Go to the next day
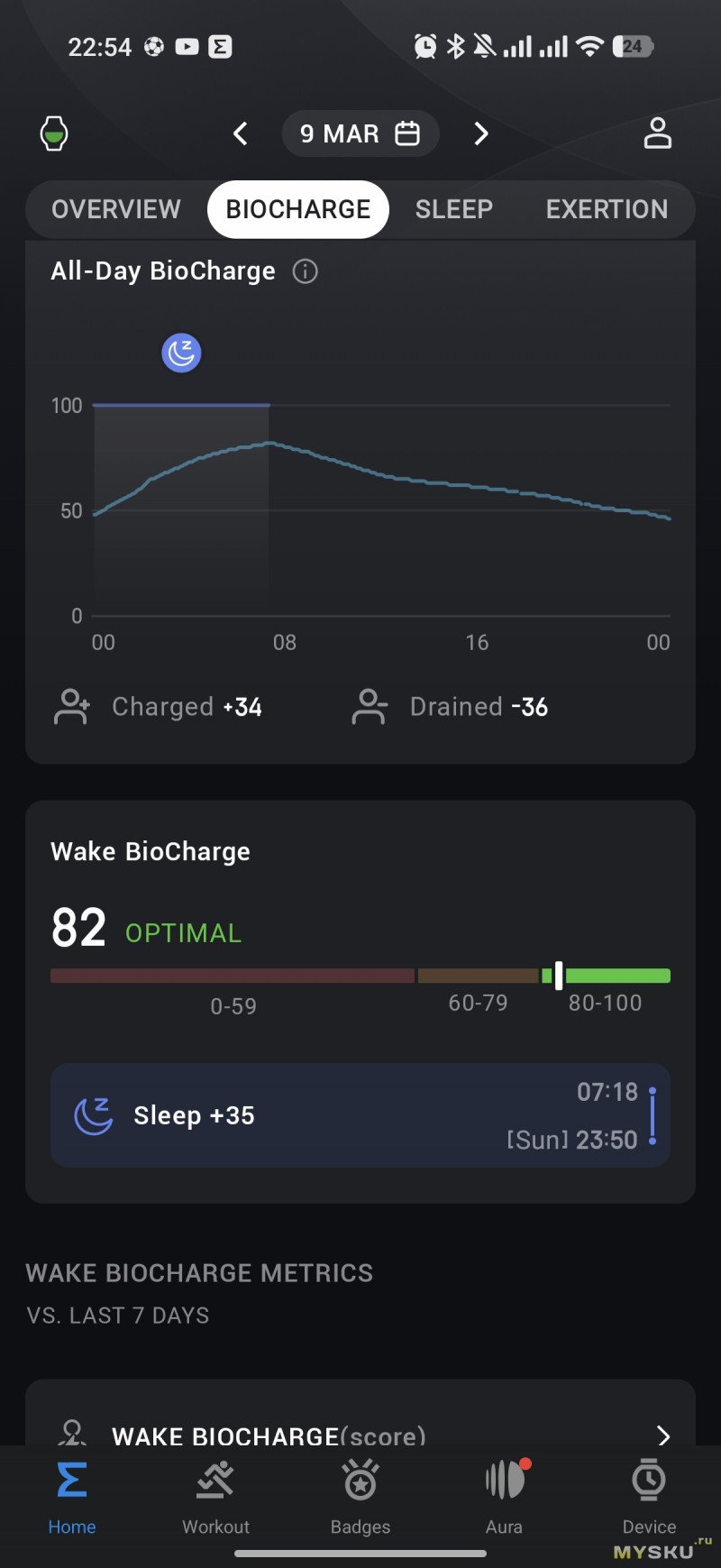This screenshot has height=1568, width=721. [481, 134]
